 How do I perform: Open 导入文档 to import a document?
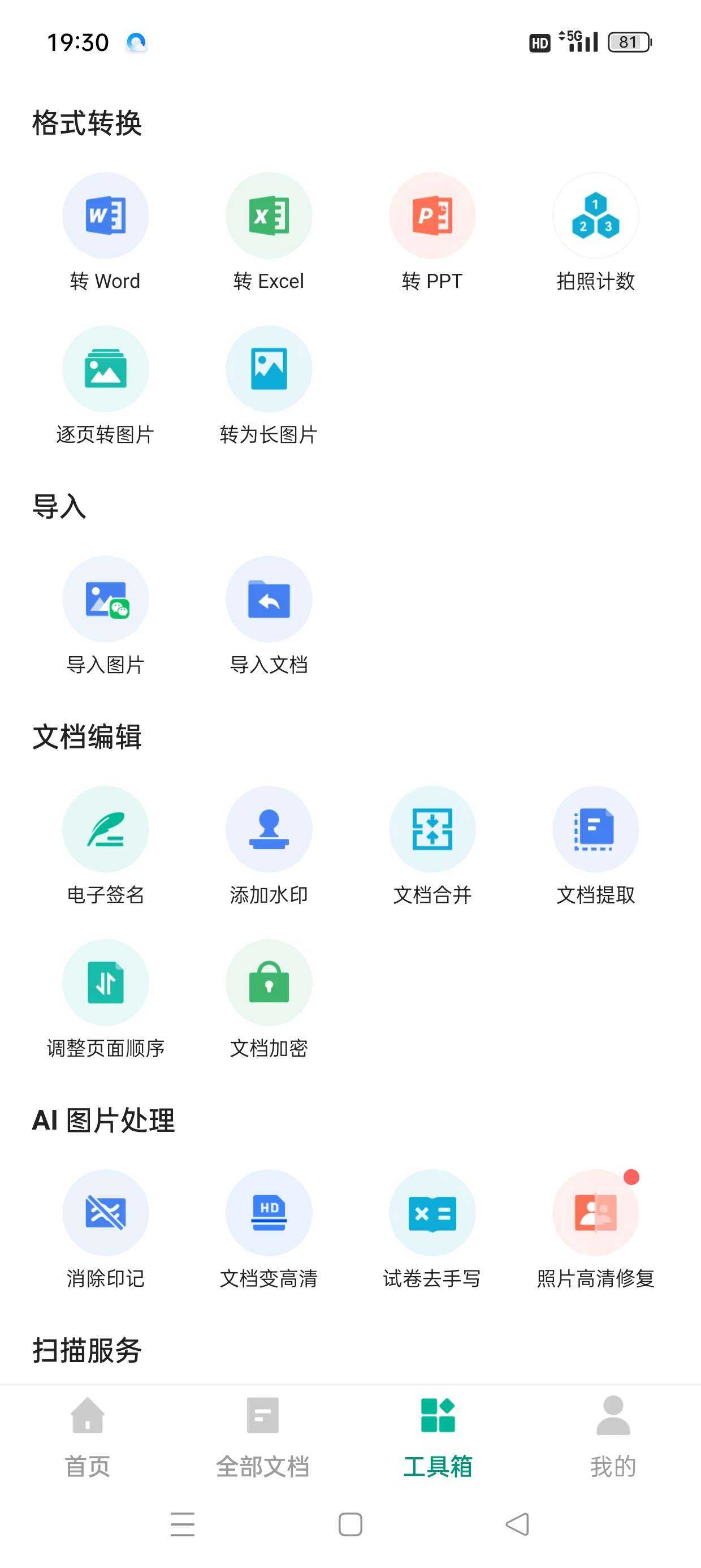[x=269, y=600]
